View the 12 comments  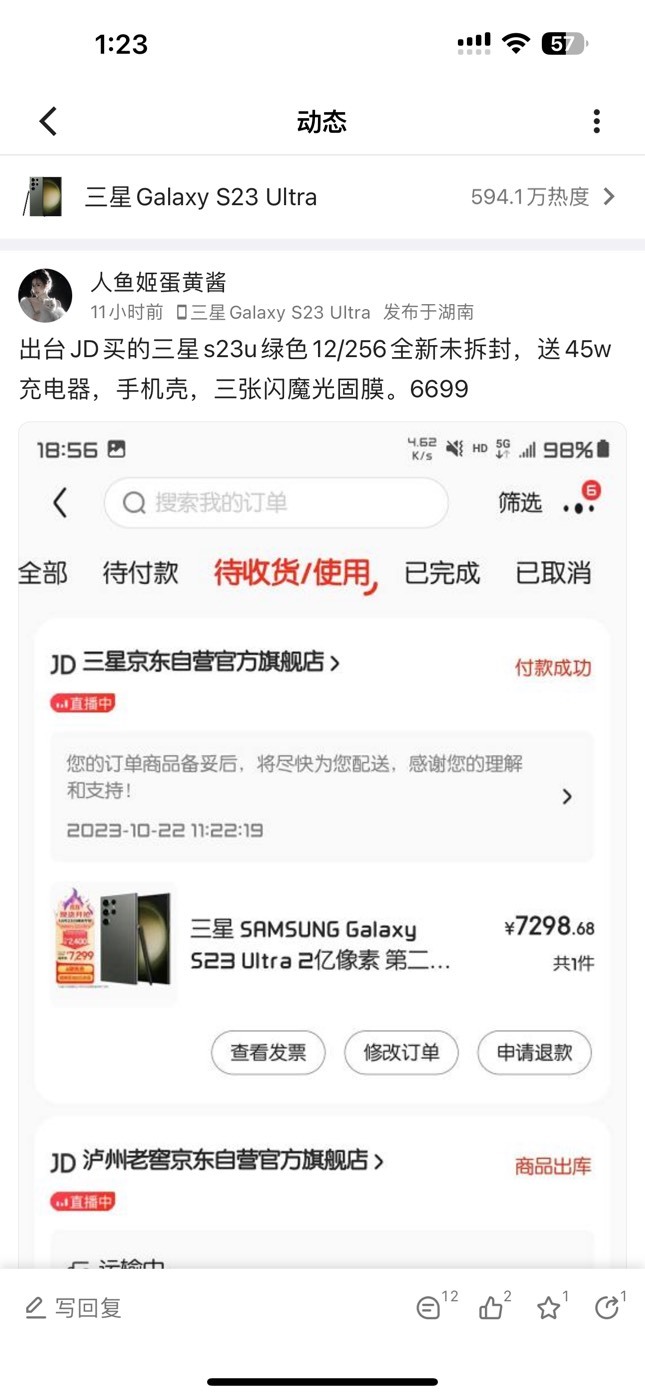click(435, 1306)
